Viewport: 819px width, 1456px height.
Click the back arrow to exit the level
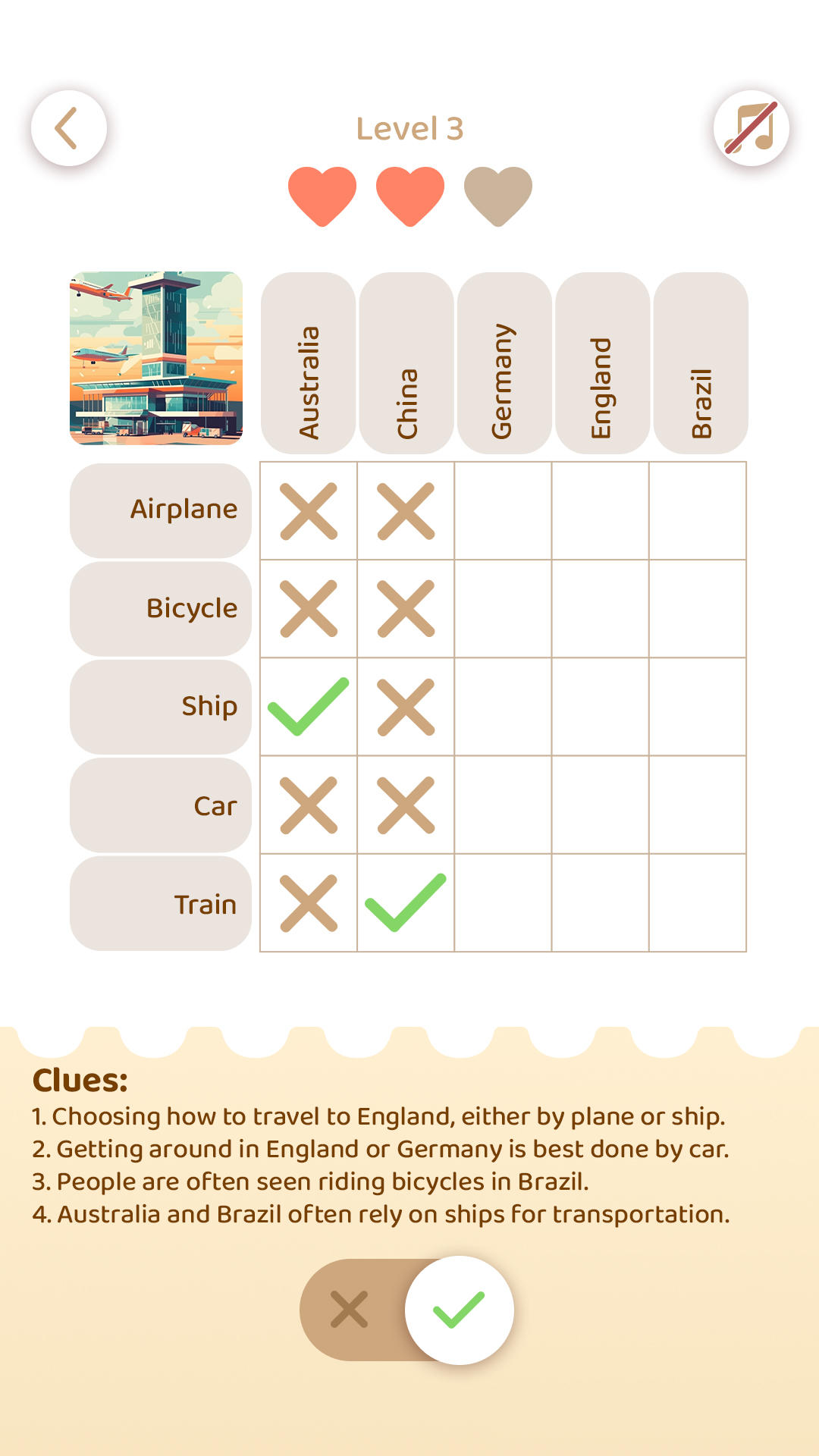(x=68, y=129)
